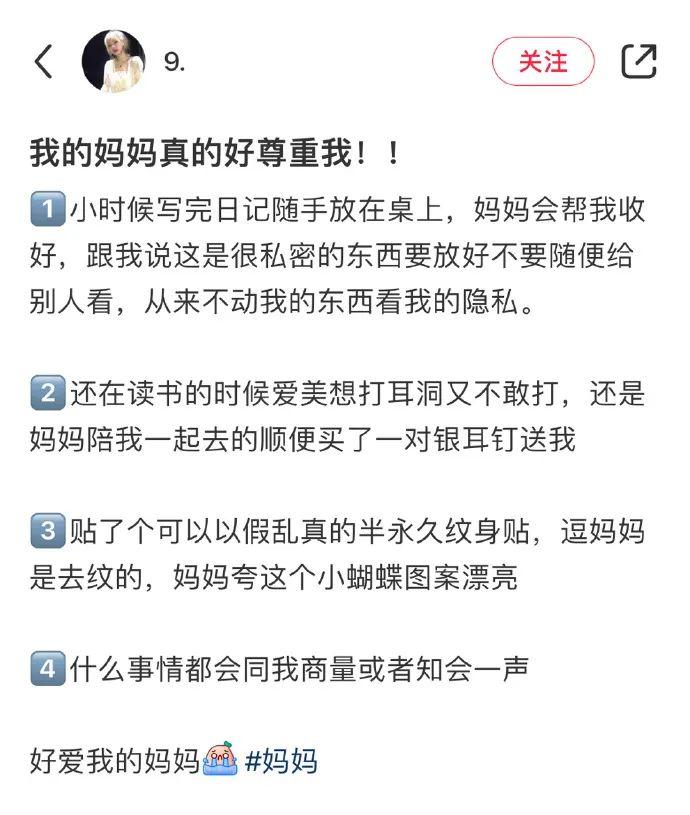Open the #妈妈 hashtag link
Screen dimensions: 690x815
[281, 761]
